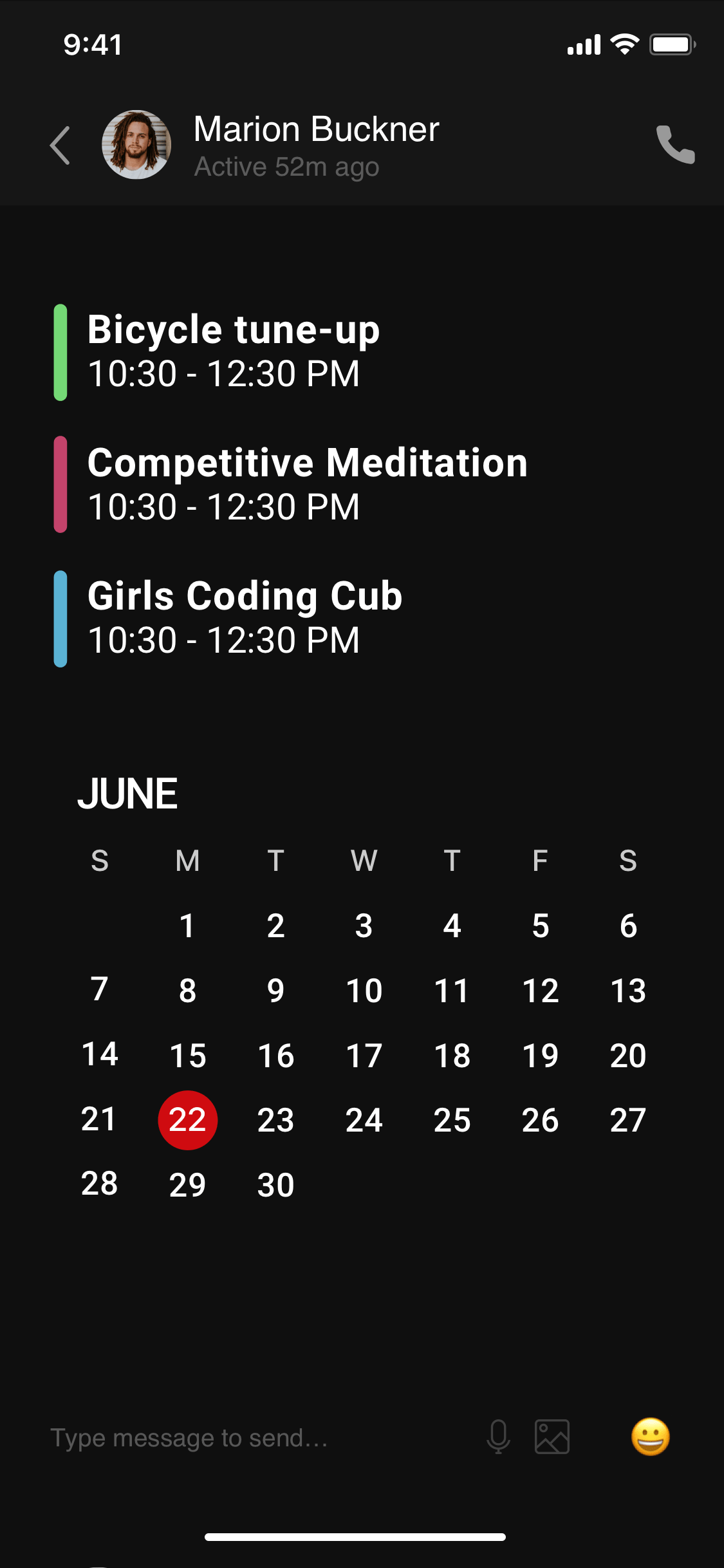The height and width of the screenshot is (1568, 724).
Task: Open Marion Buckner's profile picture
Action: click(x=136, y=145)
